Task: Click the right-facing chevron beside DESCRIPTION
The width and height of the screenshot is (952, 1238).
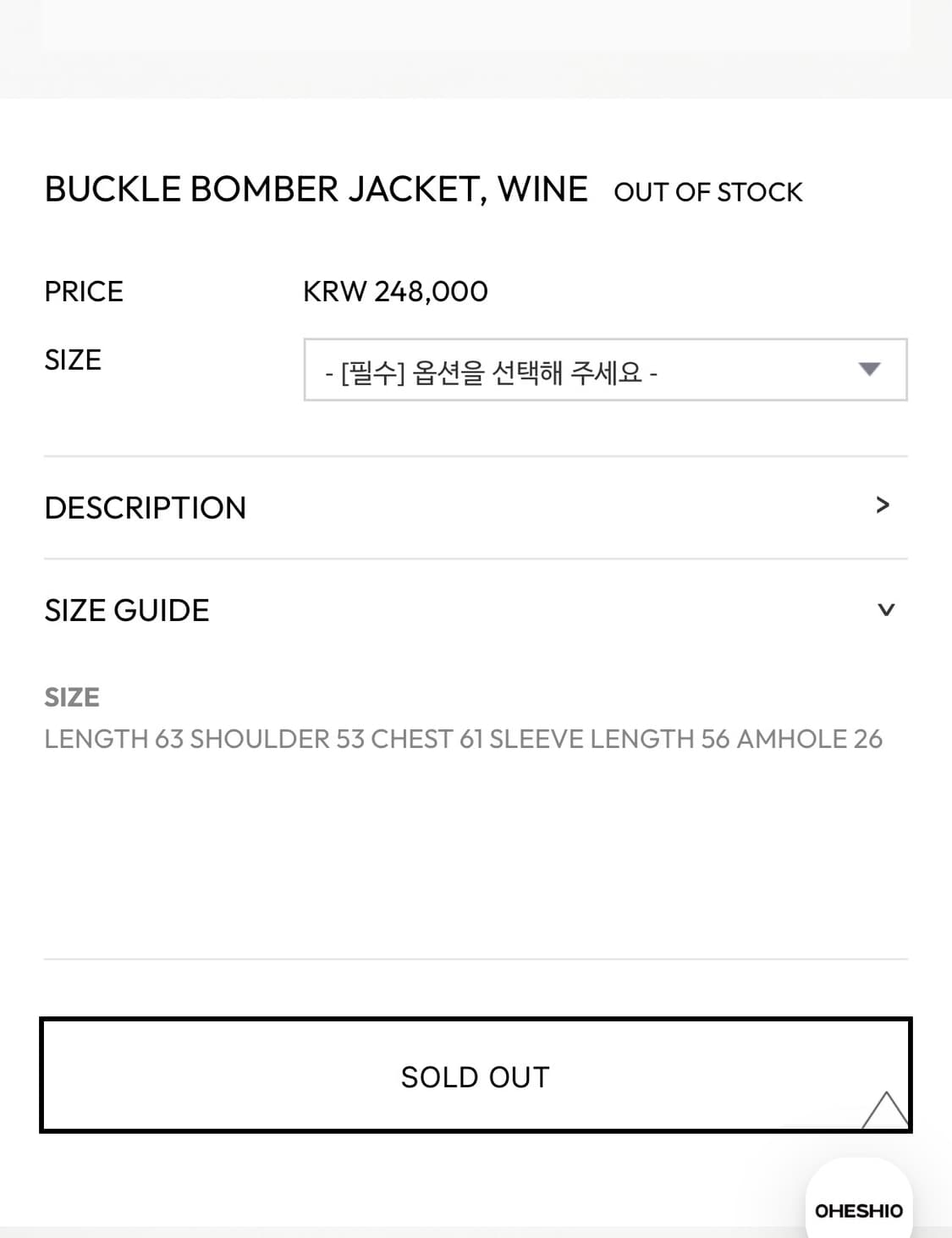Action: 883,505
